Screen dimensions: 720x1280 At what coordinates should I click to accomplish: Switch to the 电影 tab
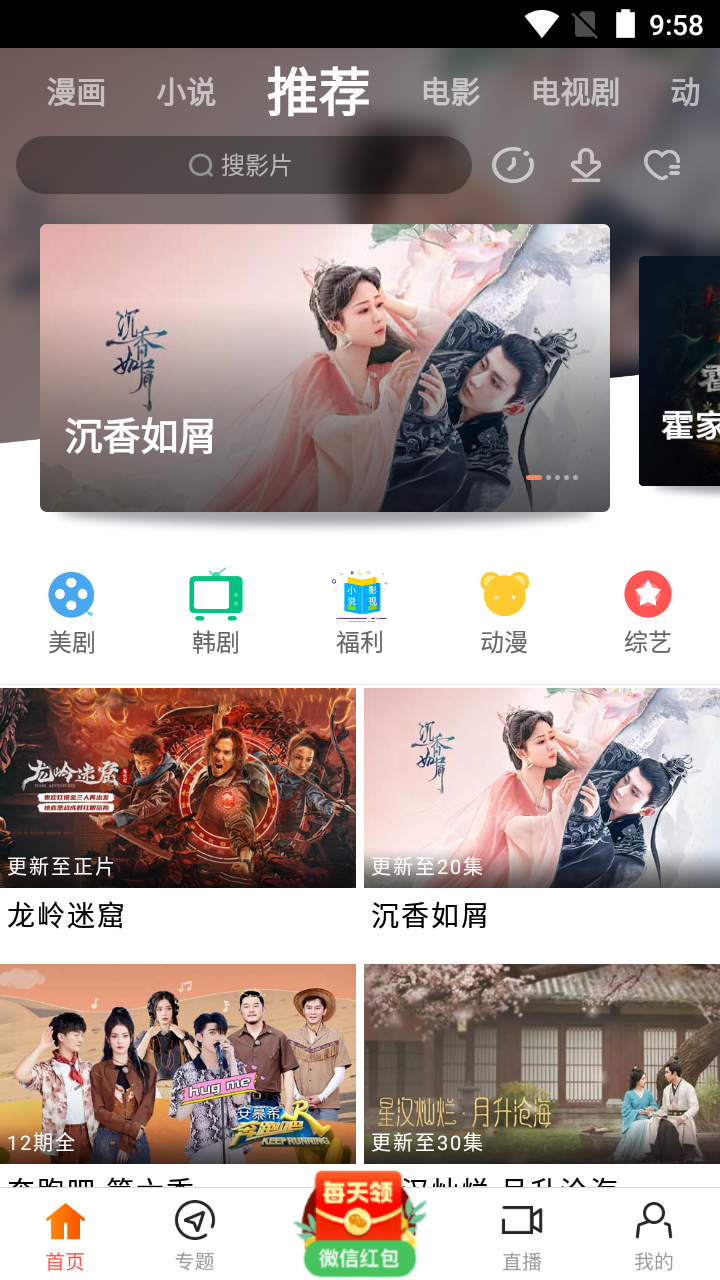451,93
